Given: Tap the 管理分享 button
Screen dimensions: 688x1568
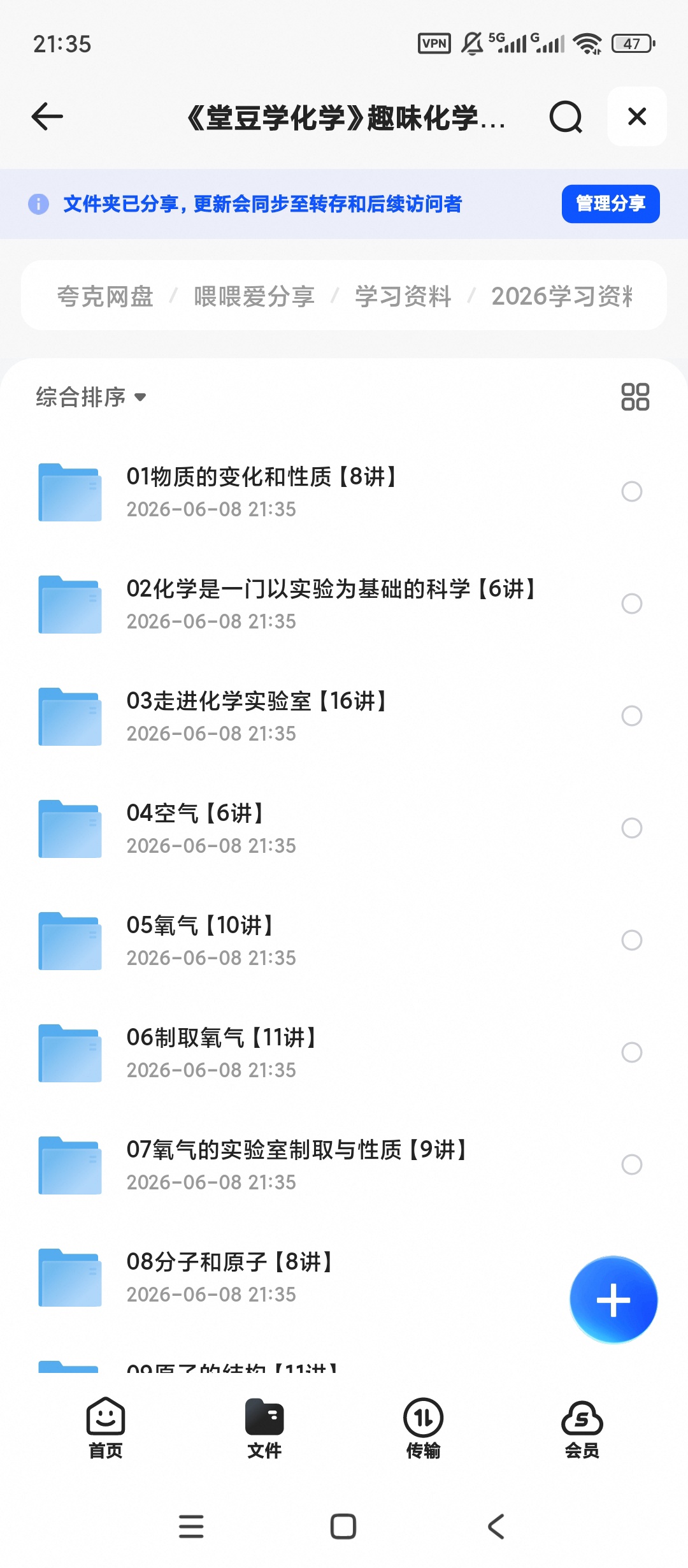Looking at the screenshot, I should click(x=610, y=204).
